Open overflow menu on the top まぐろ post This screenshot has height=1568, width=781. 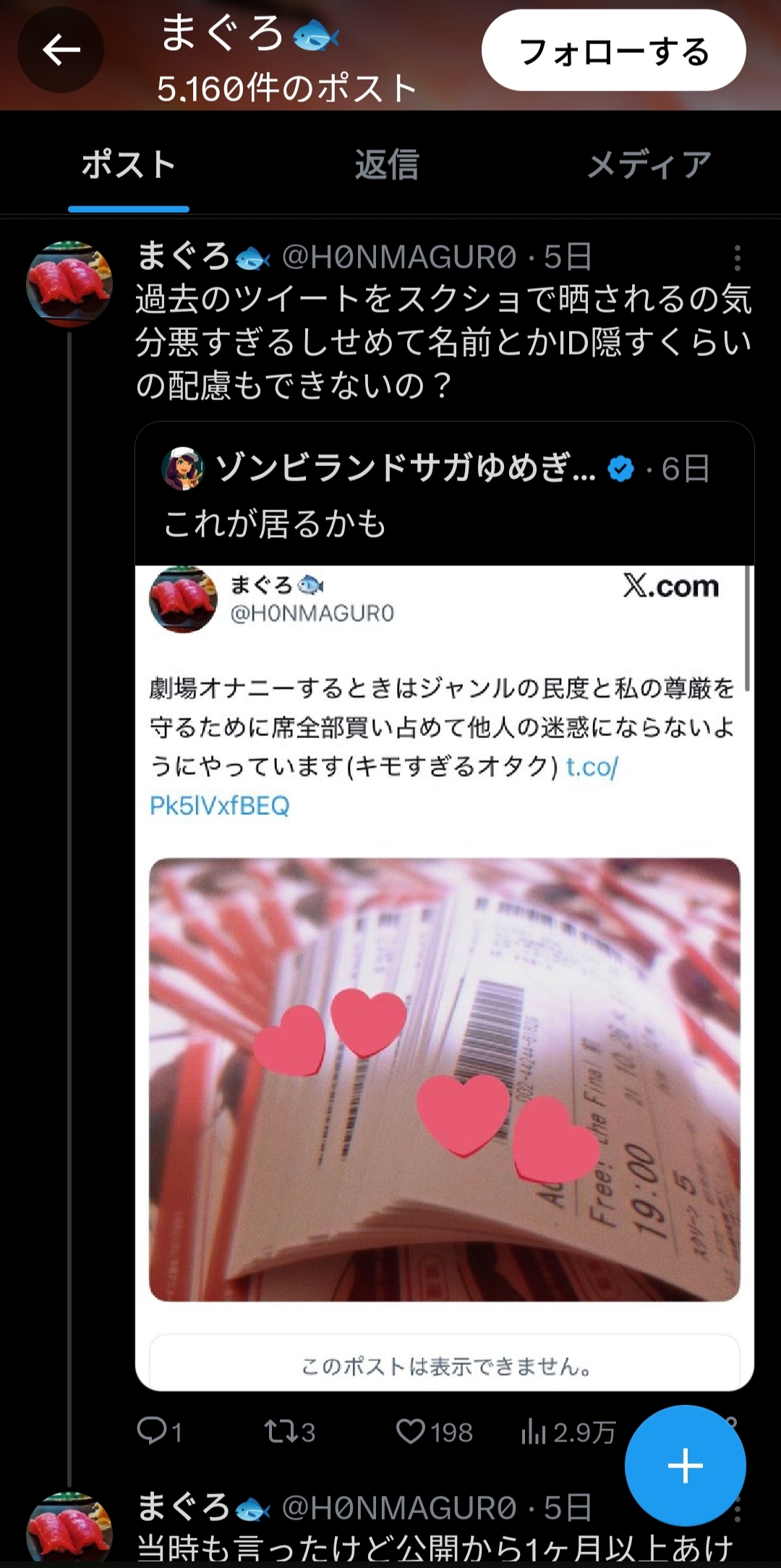click(x=737, y=258)
